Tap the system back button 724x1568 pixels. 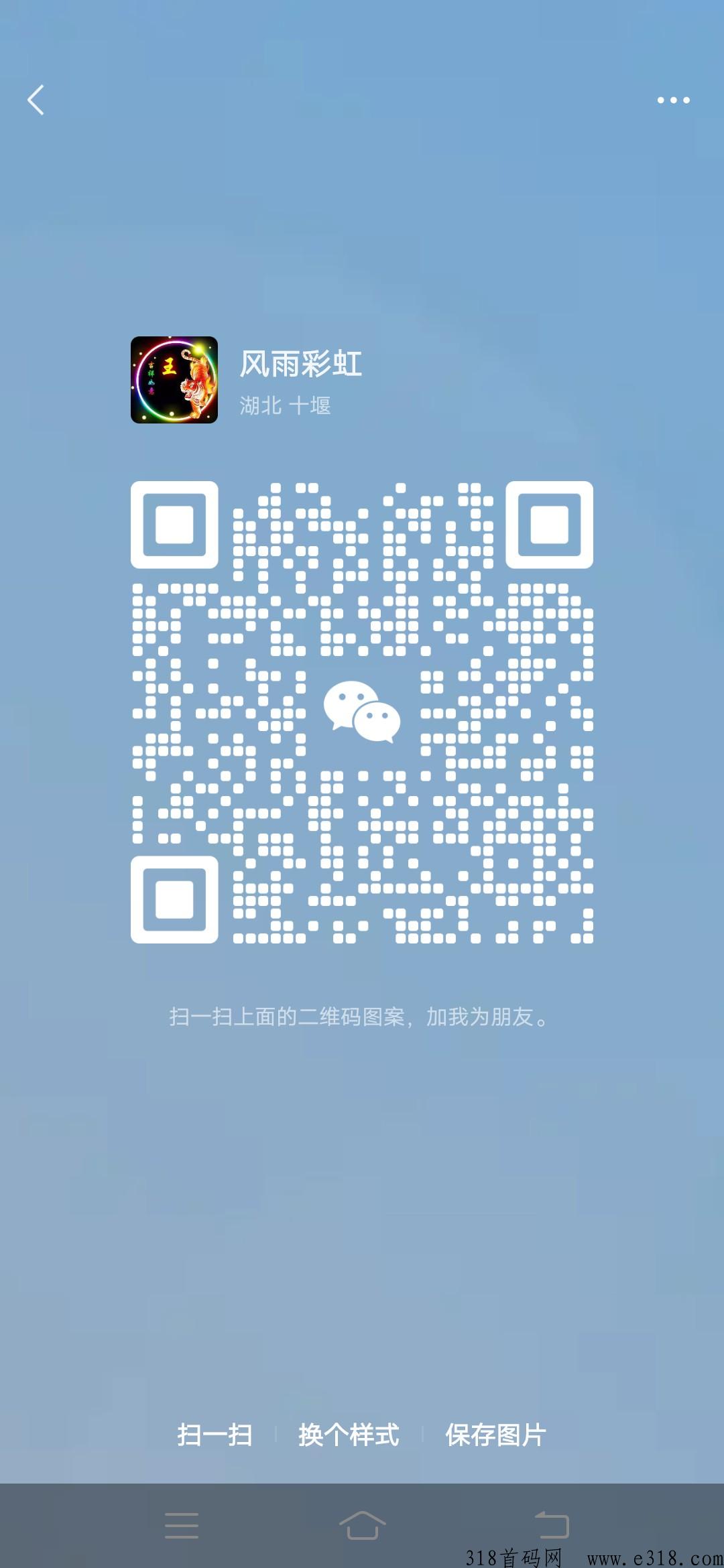point(551,1525)
